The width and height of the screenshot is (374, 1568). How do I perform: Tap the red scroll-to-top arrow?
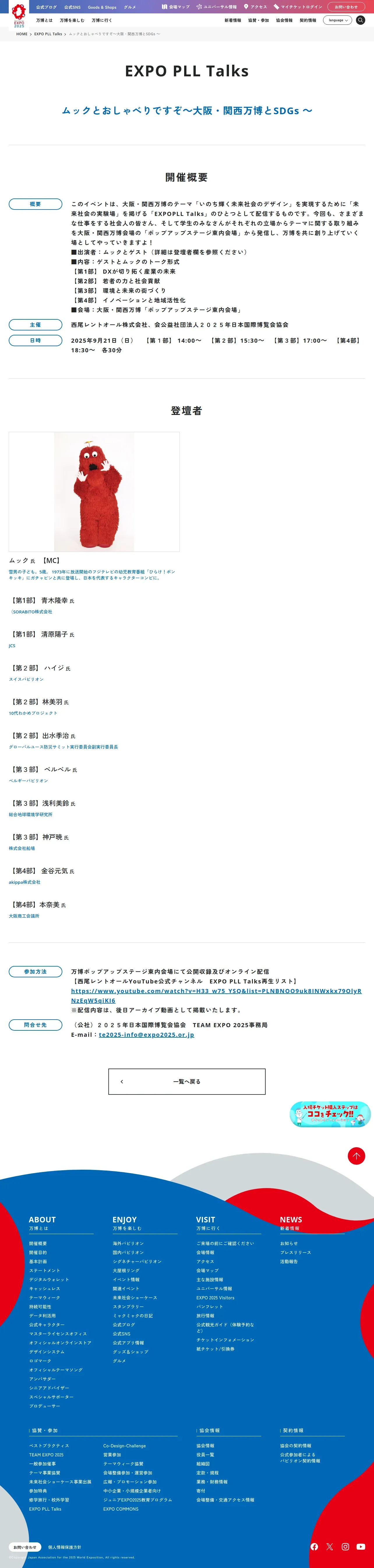point(356,1155)
